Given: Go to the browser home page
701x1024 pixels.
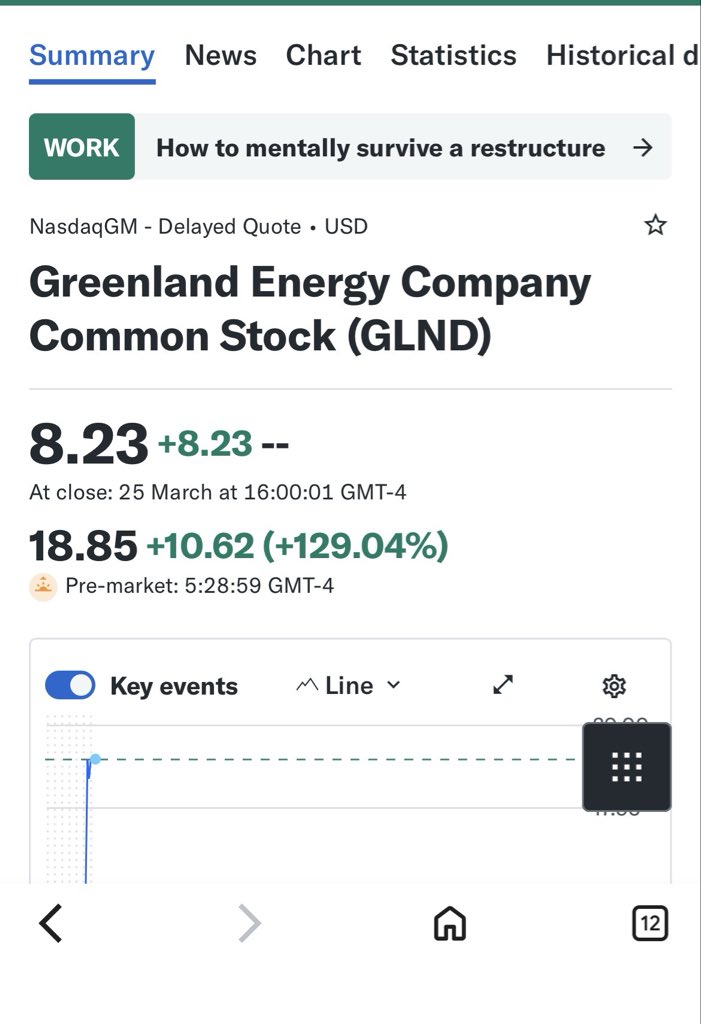Looking at the screenshot, I should tap(450, 924).
